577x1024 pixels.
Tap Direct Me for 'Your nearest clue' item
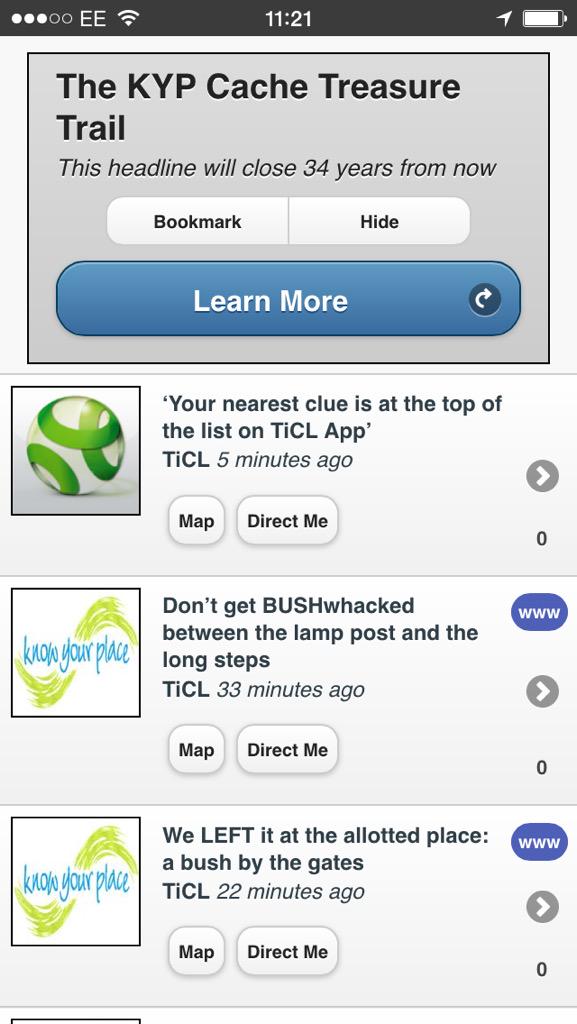click(287, 520)
